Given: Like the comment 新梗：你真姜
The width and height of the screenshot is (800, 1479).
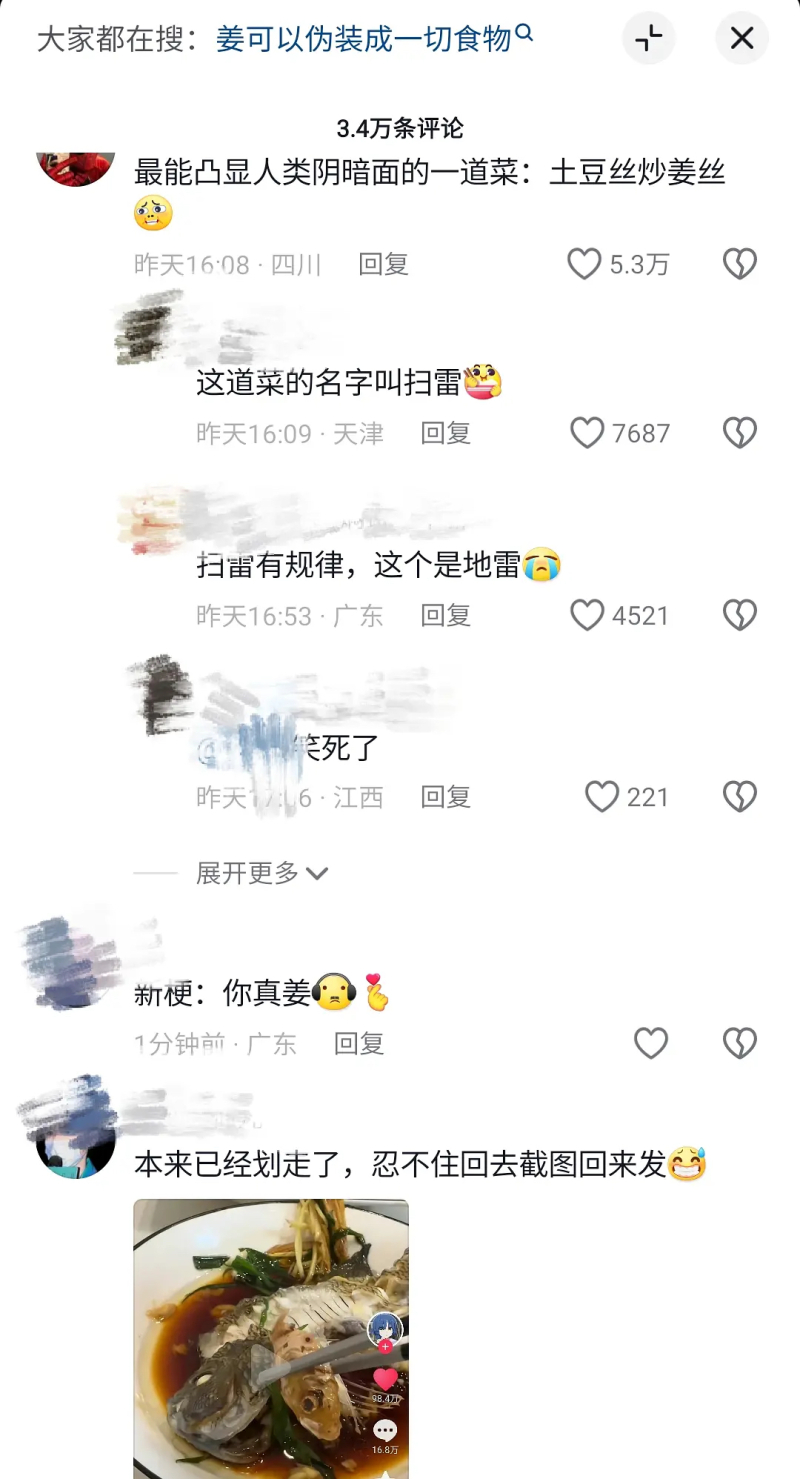Looking at the screenshot, I should (651, 1044).
